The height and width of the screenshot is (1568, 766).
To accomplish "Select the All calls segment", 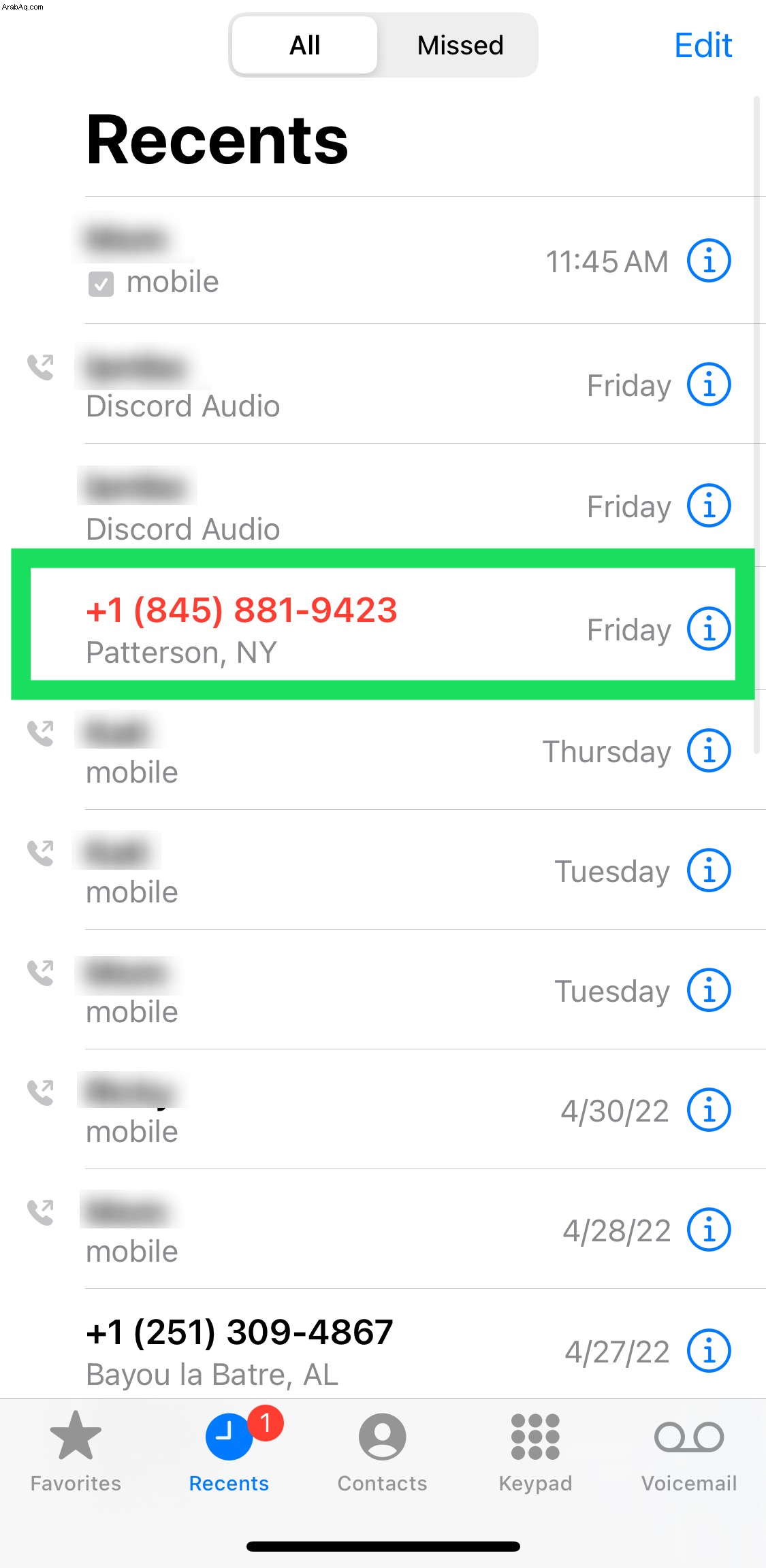I will click(305, 45).
